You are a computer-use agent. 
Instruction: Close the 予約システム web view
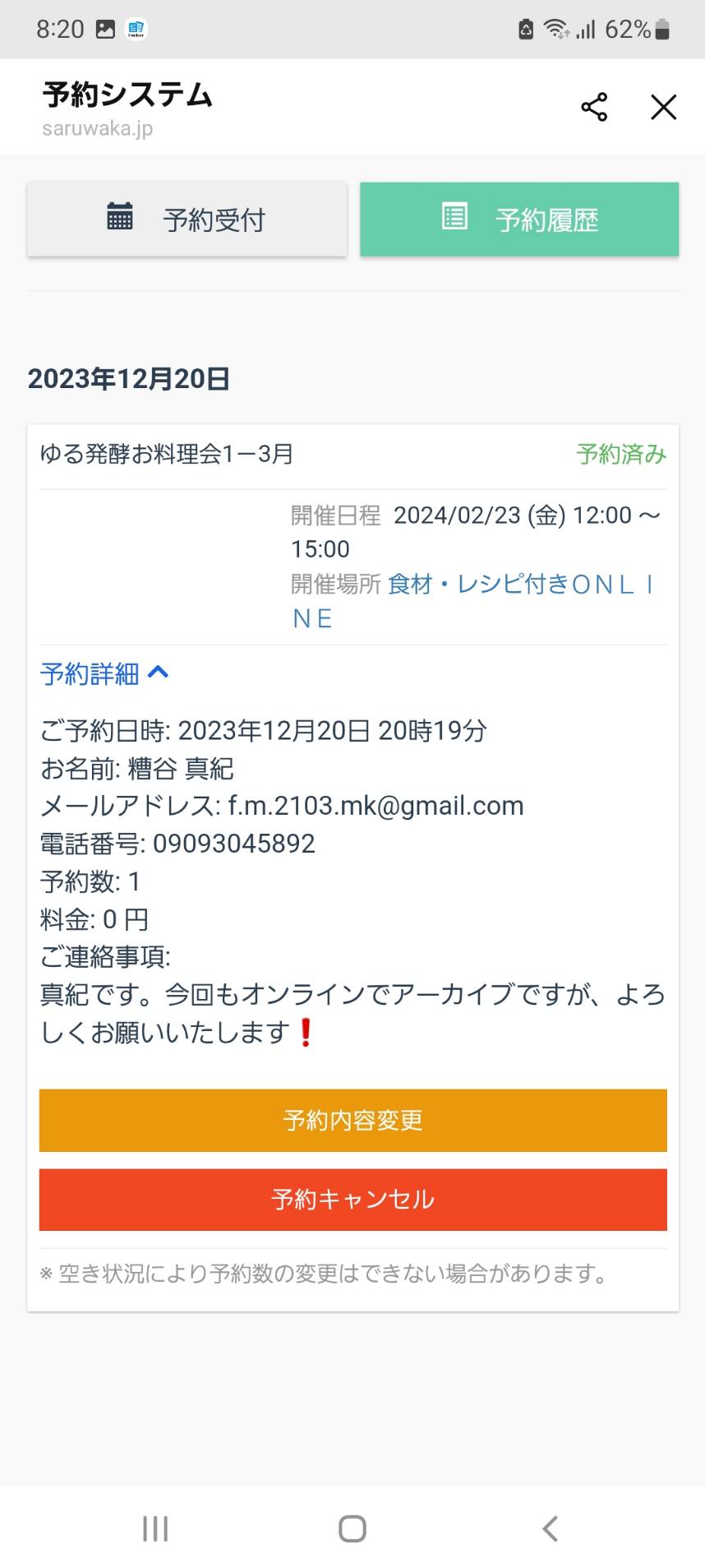663,107
